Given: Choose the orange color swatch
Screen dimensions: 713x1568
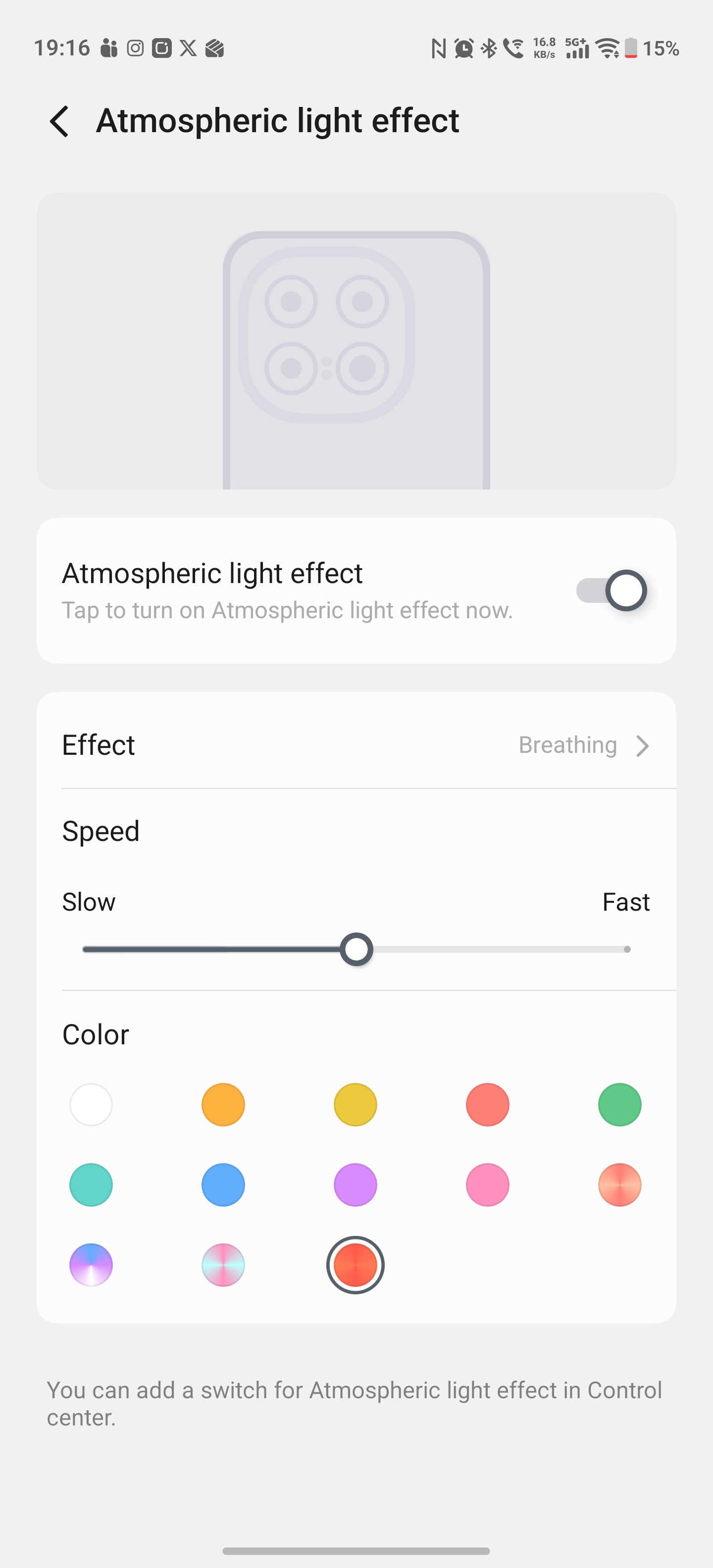Looking at the screenshot, I should pos(223,1105).
